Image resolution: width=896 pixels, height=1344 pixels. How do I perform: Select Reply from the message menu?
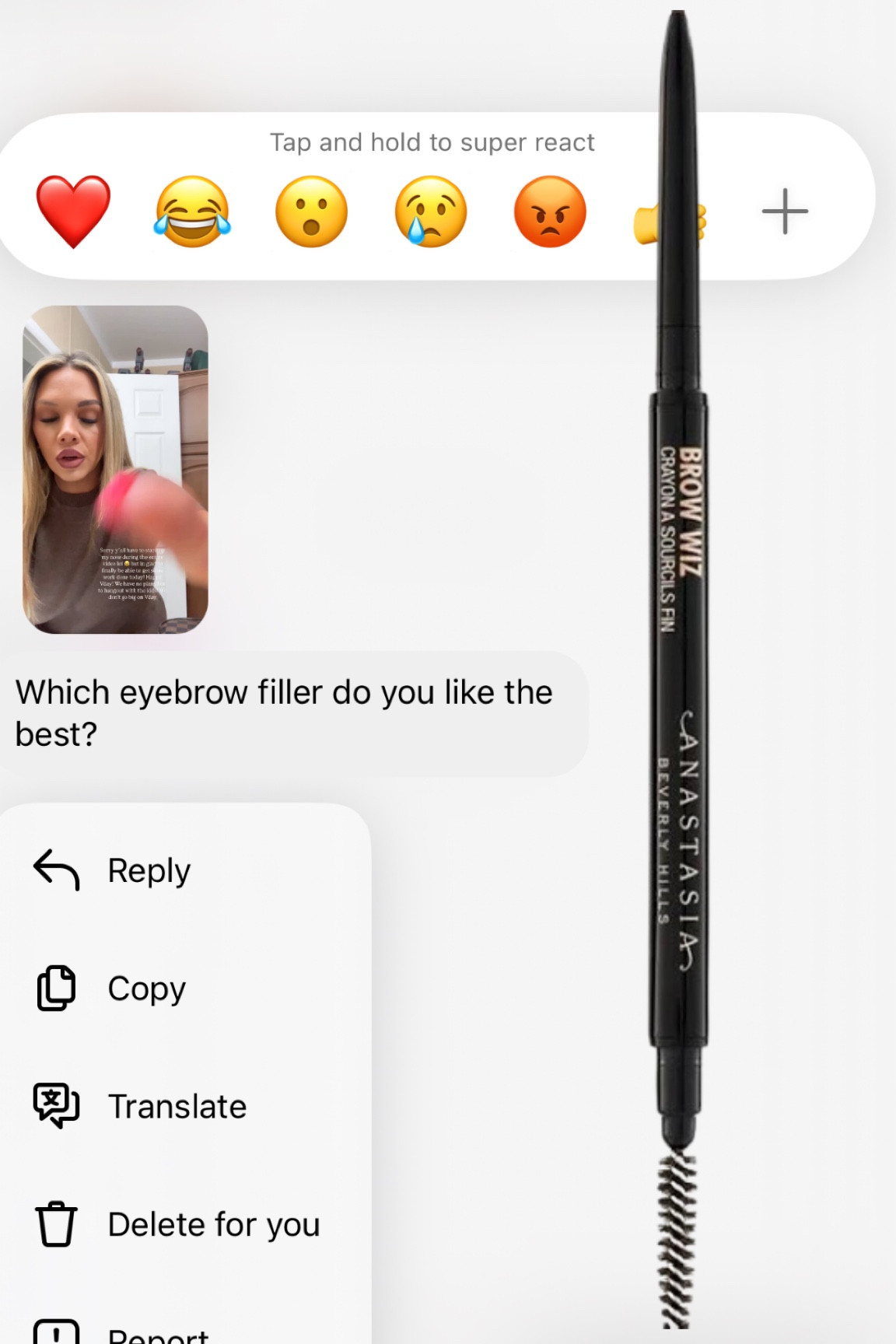[x=149, y=871]
